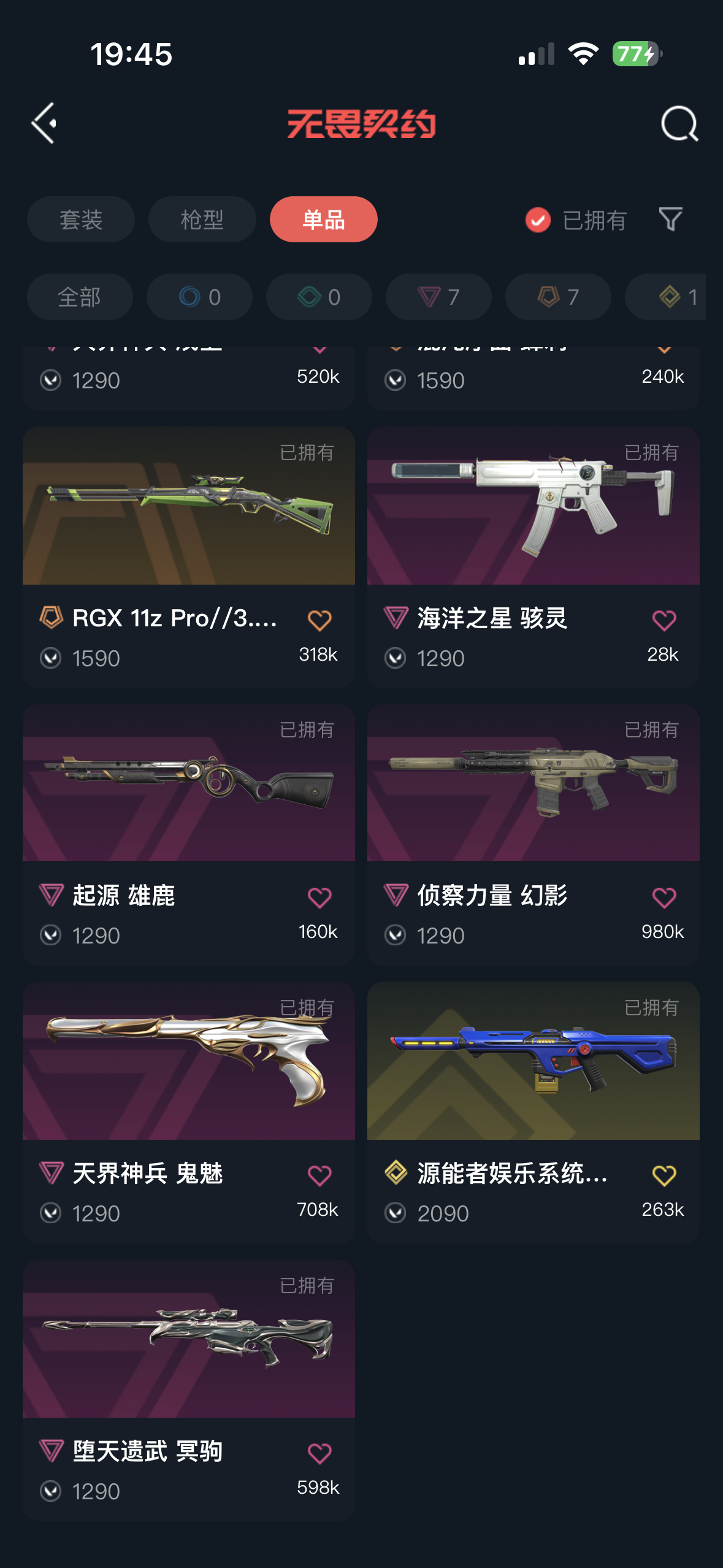723x1568 pixels.
Task: Go back using the top-left arrow
Action: [x=44, y=123]
